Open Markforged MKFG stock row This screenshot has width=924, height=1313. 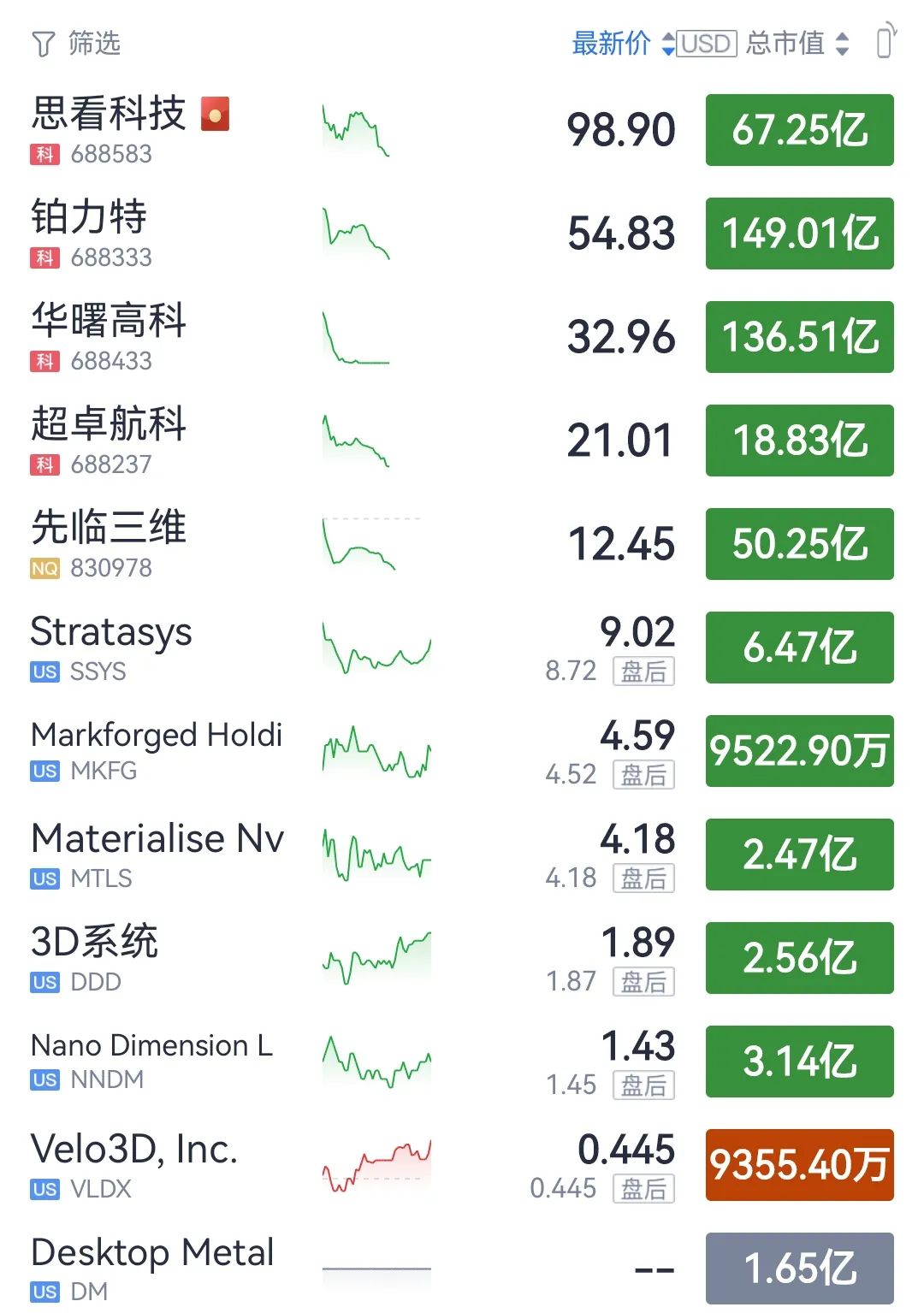462,751
